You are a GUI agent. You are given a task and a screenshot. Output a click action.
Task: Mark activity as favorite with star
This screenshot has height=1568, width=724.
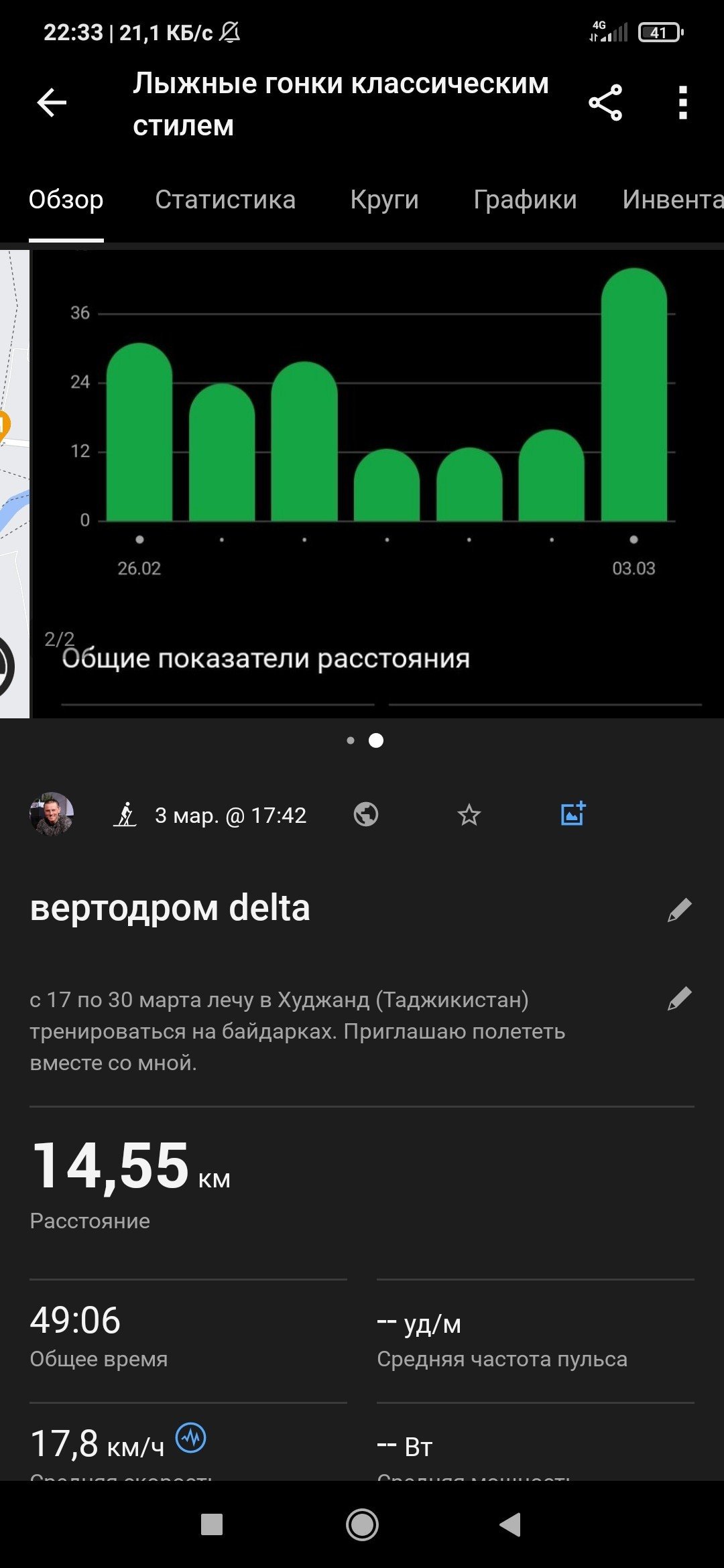469,815
